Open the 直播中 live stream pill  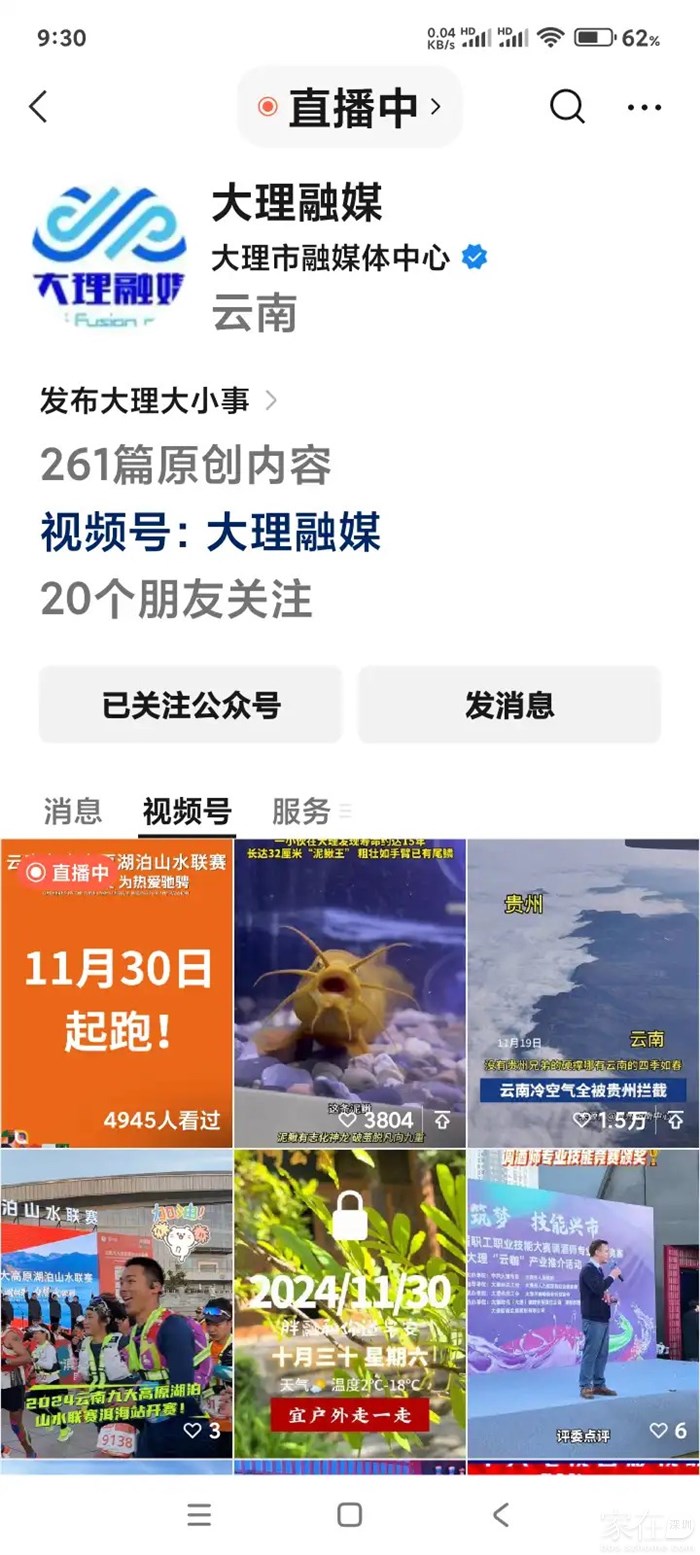[349, 107]
